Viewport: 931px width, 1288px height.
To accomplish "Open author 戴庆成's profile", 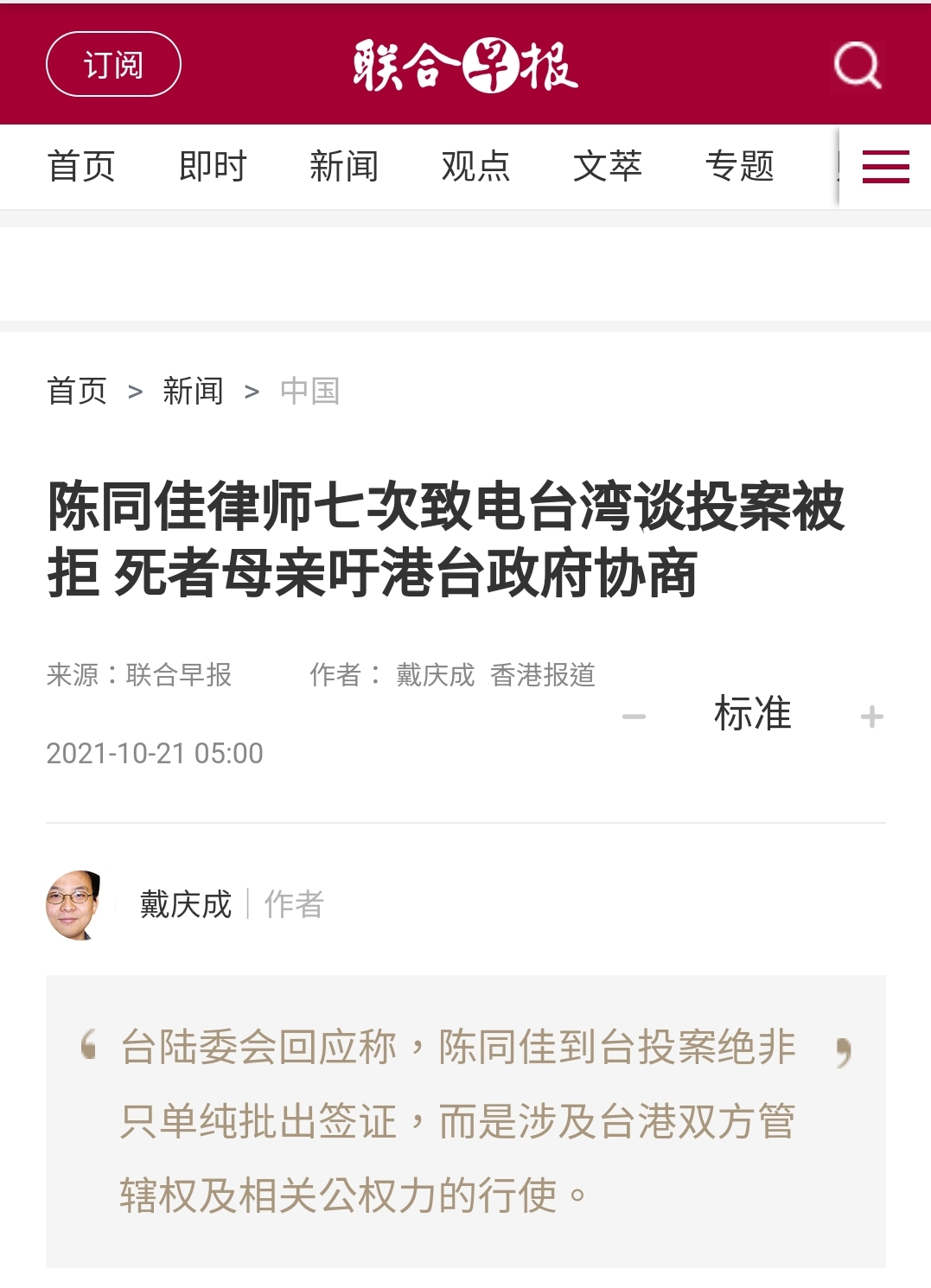I will coord(185,905).
